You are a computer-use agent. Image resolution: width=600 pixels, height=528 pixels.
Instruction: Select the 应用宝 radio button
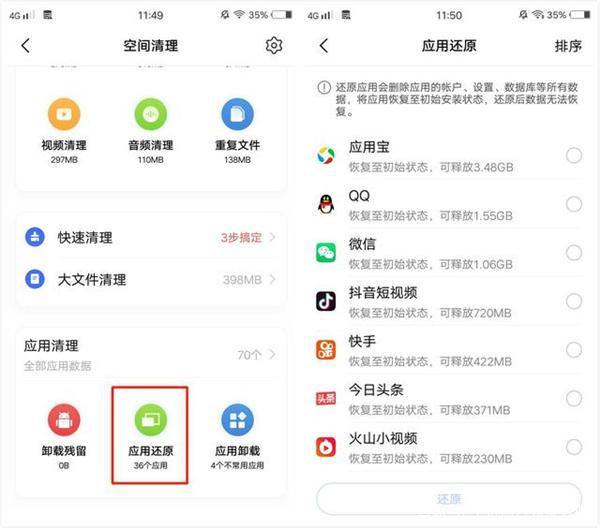(x=574, y=155)
